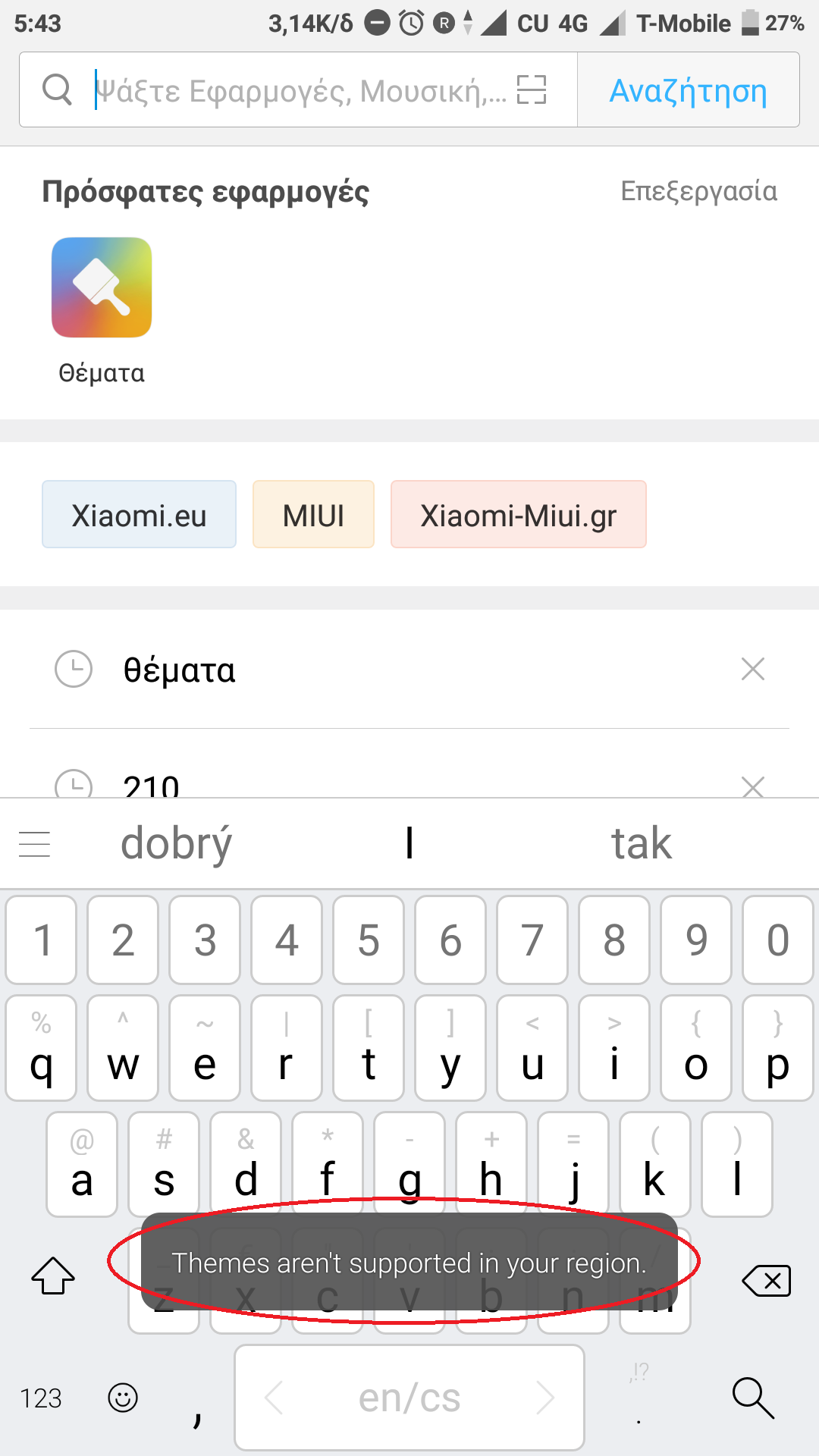Image resolution: width=819 pixels, height=1456 pixels.
Task: Open the keyboard menu icon
Action: [34, 844]
